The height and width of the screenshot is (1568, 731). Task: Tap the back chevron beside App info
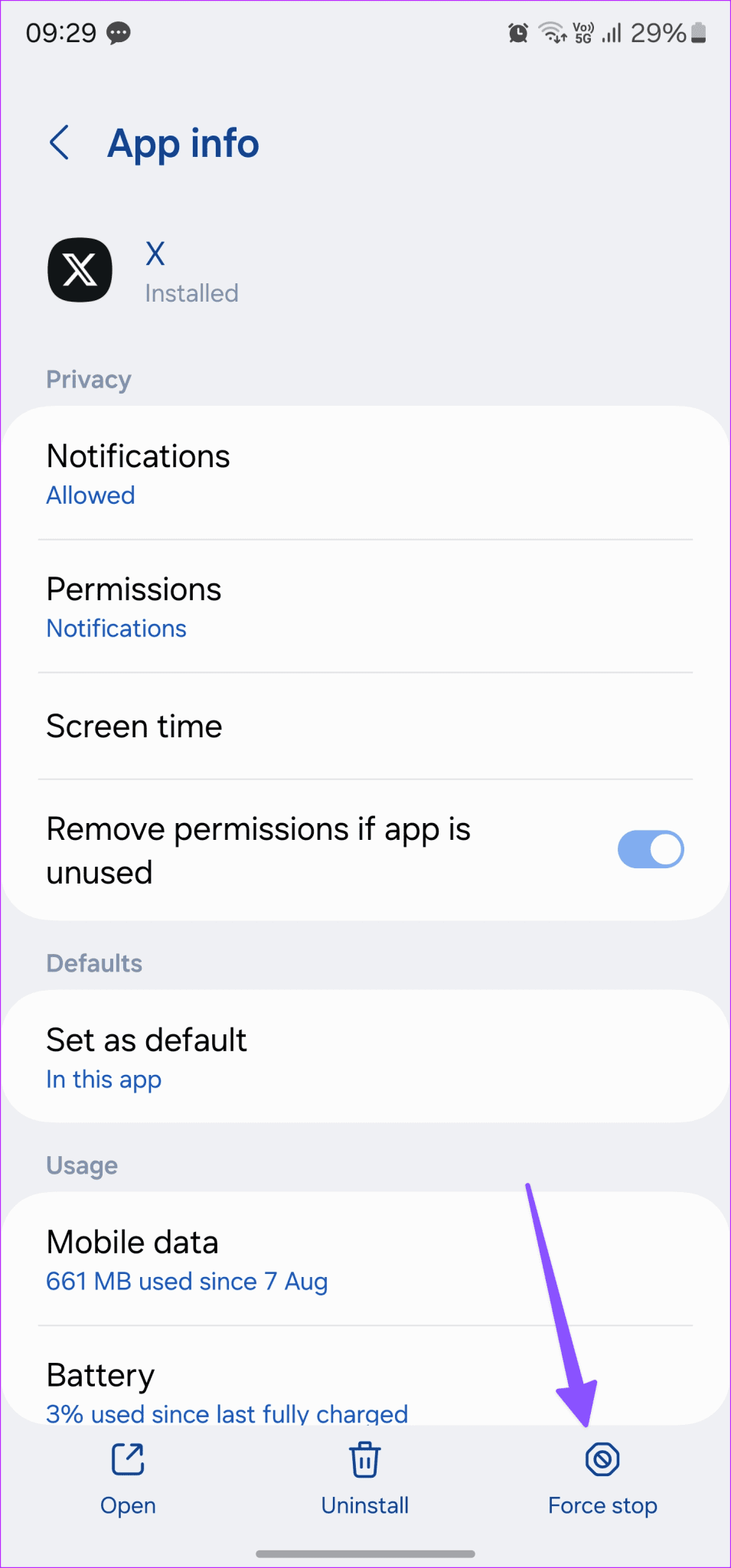pyautogui.click(x=60, y=142)
